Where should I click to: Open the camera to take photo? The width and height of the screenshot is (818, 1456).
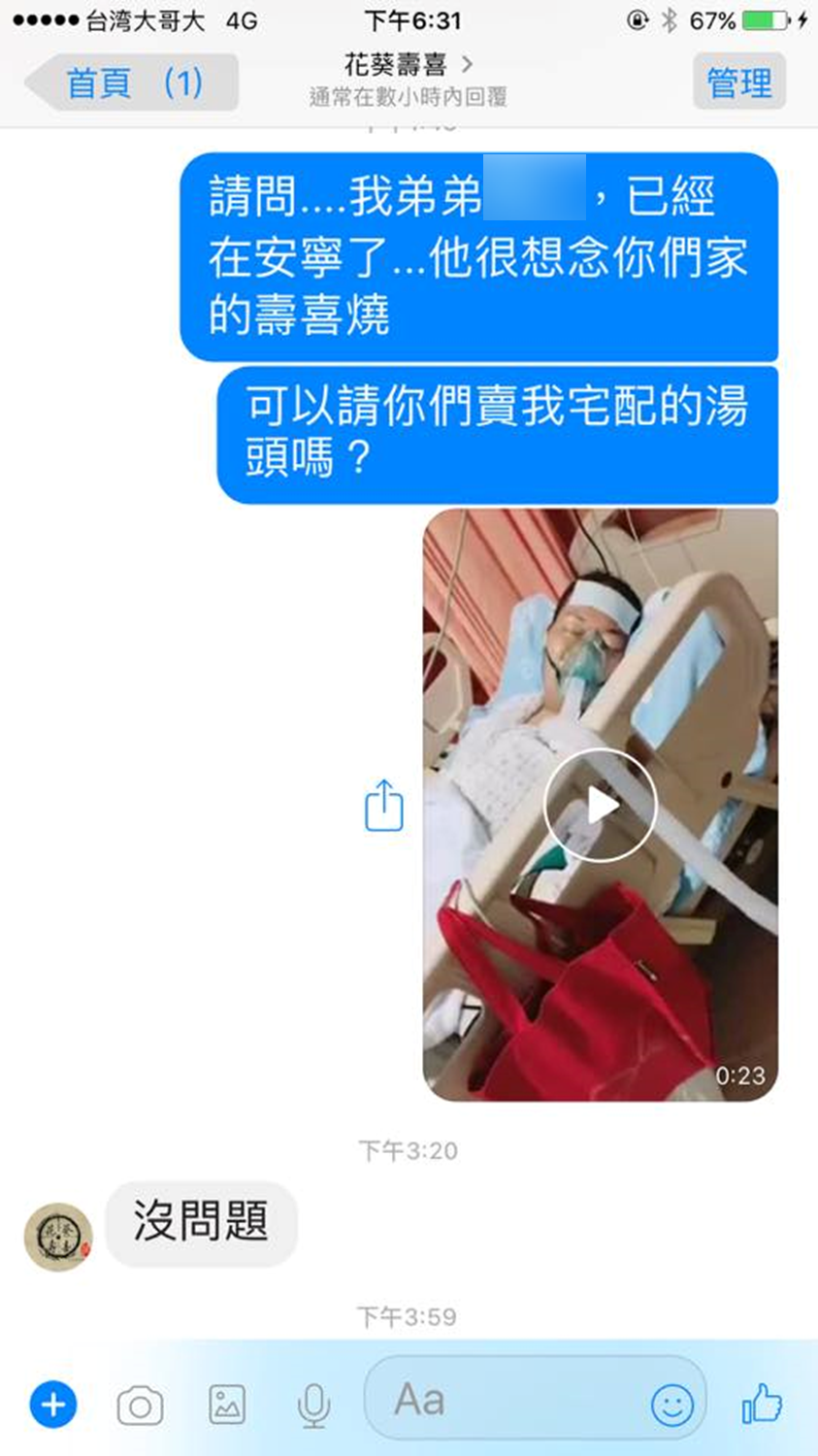click(x=140, y=1405)
